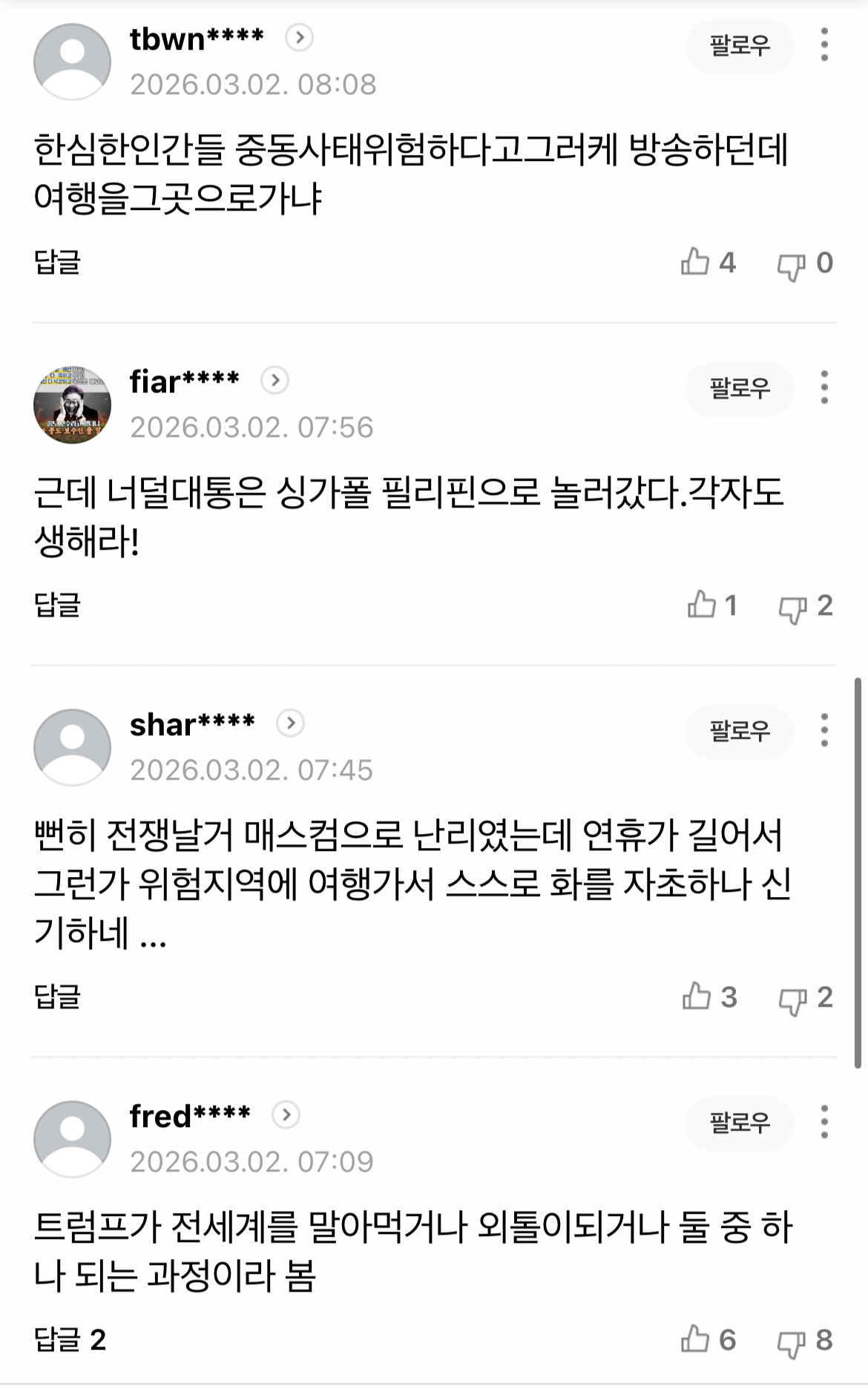Open overflow menu on tbwn**** comment
This screenshot has height=1389, width=868.
824,45
